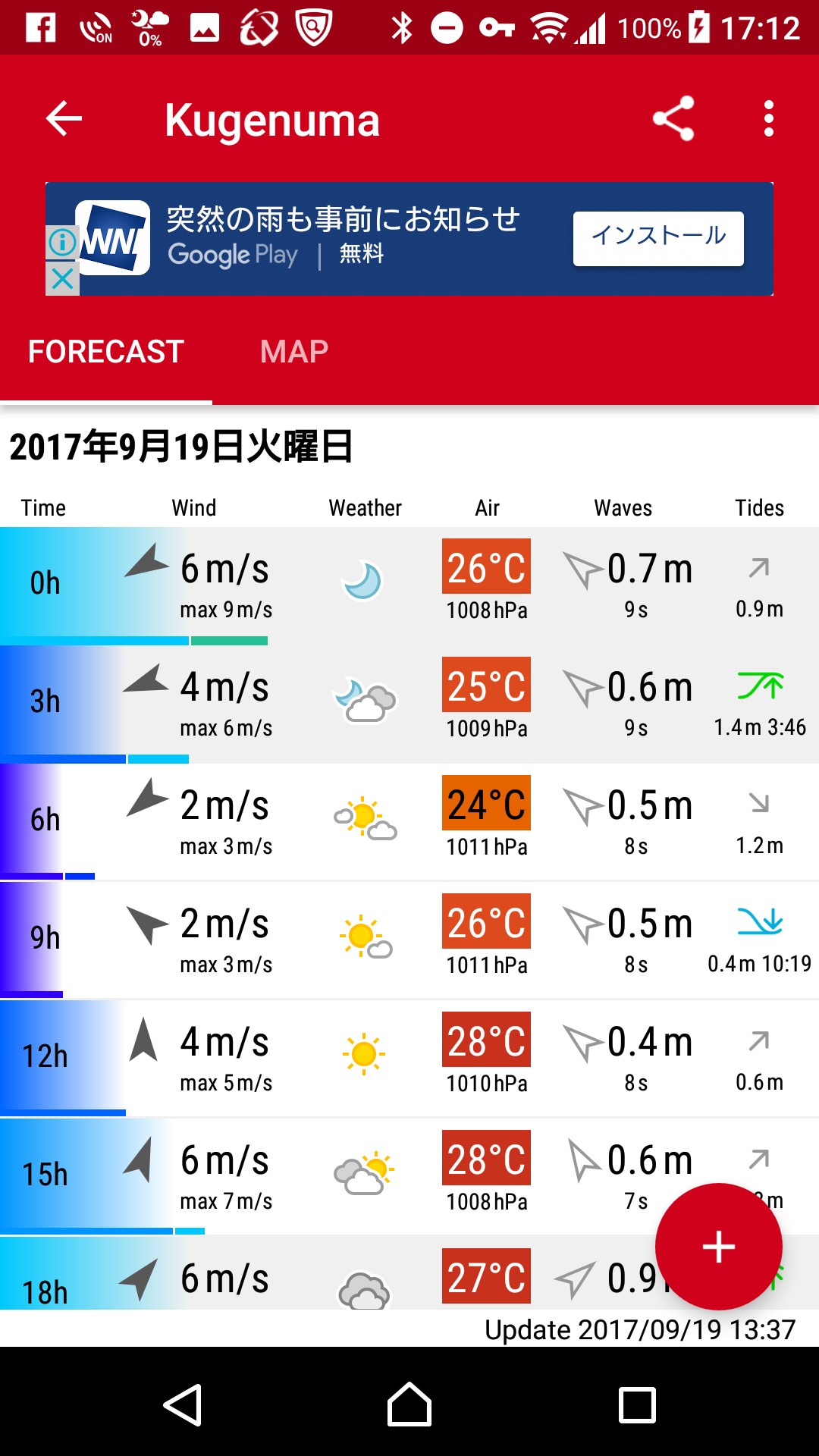The height and width of the screenshot is (1456, 819).
Task: Open the overflow menu
Action: [x=768, y=119]
